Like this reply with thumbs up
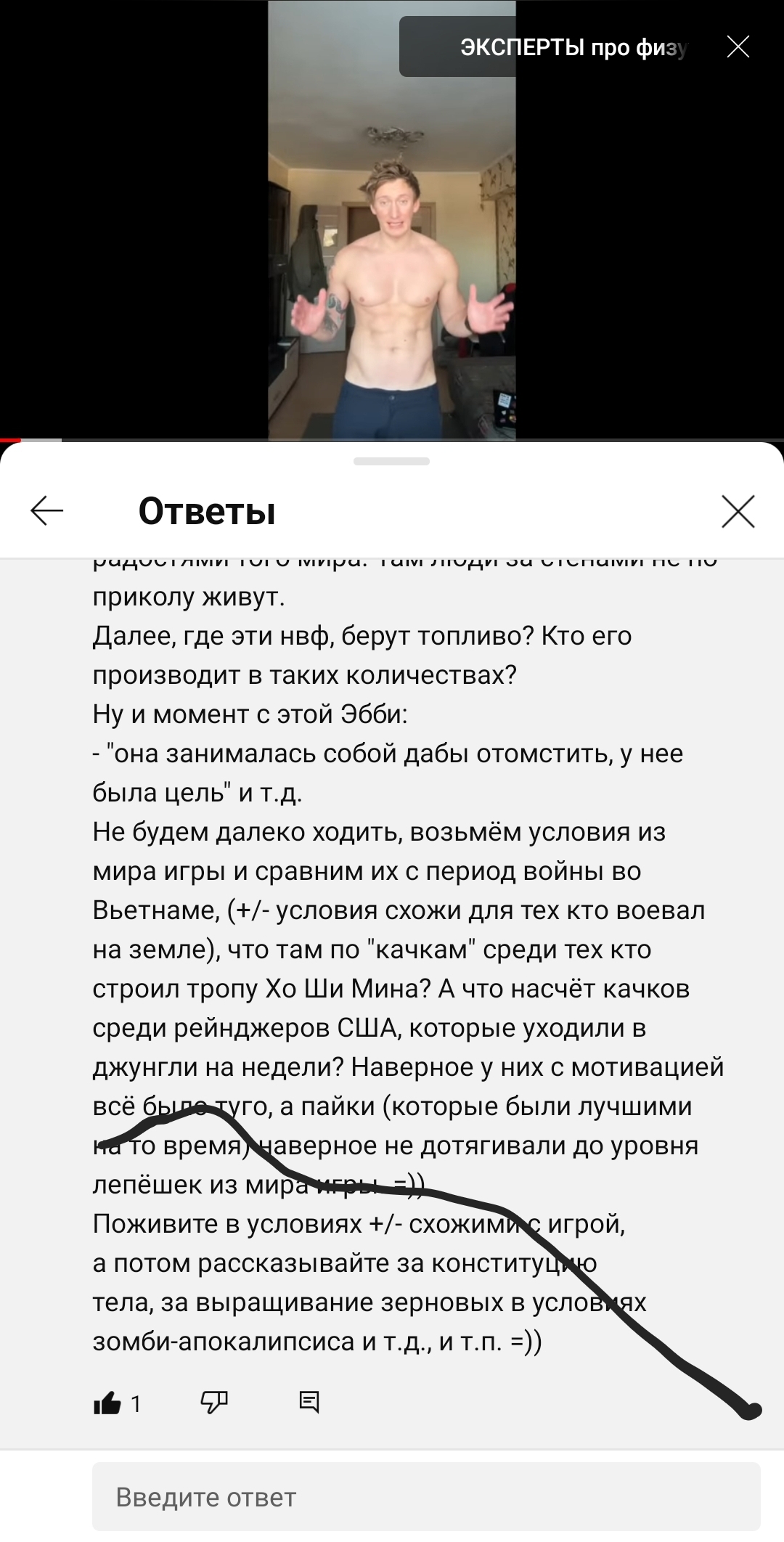Viewport: 784px width, 1542px height. point(107,1403)
